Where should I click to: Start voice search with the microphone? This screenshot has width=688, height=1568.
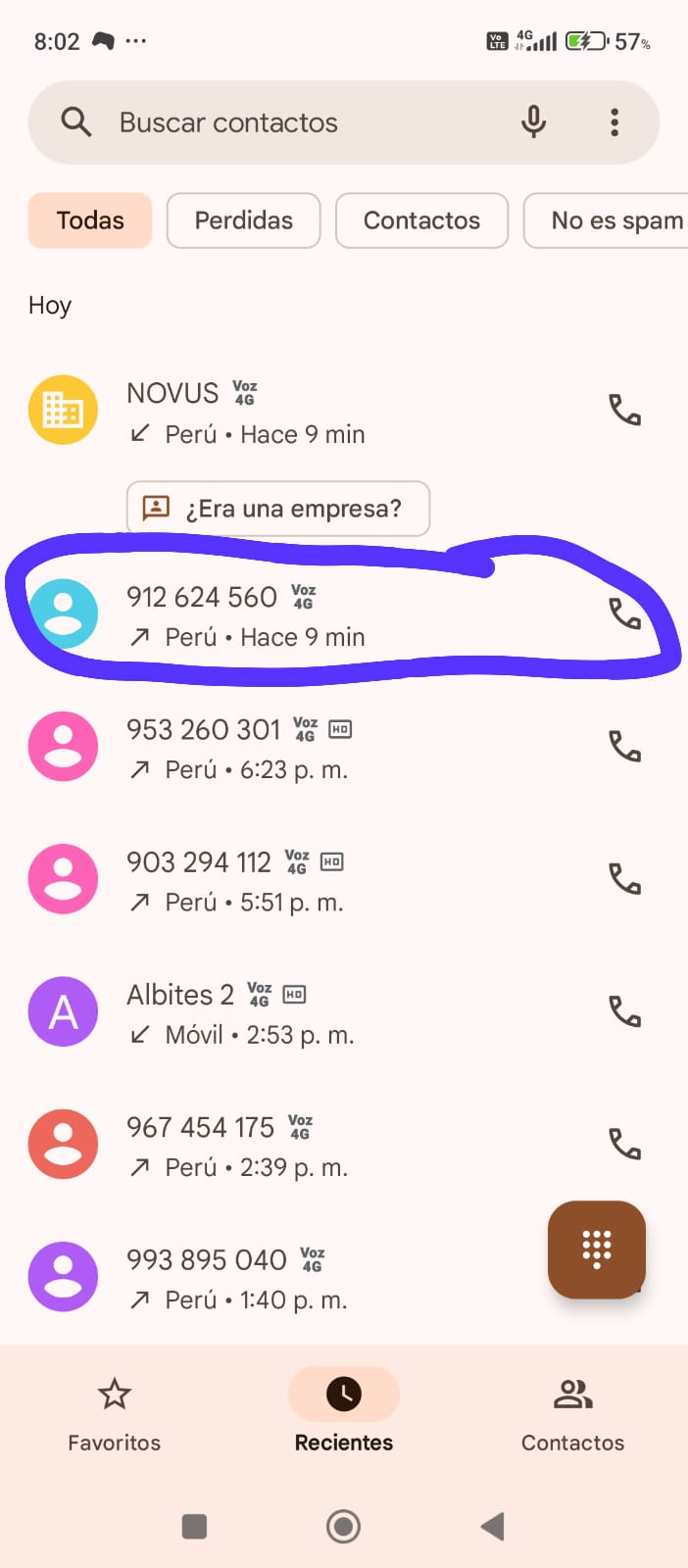(x=533, y=122)
